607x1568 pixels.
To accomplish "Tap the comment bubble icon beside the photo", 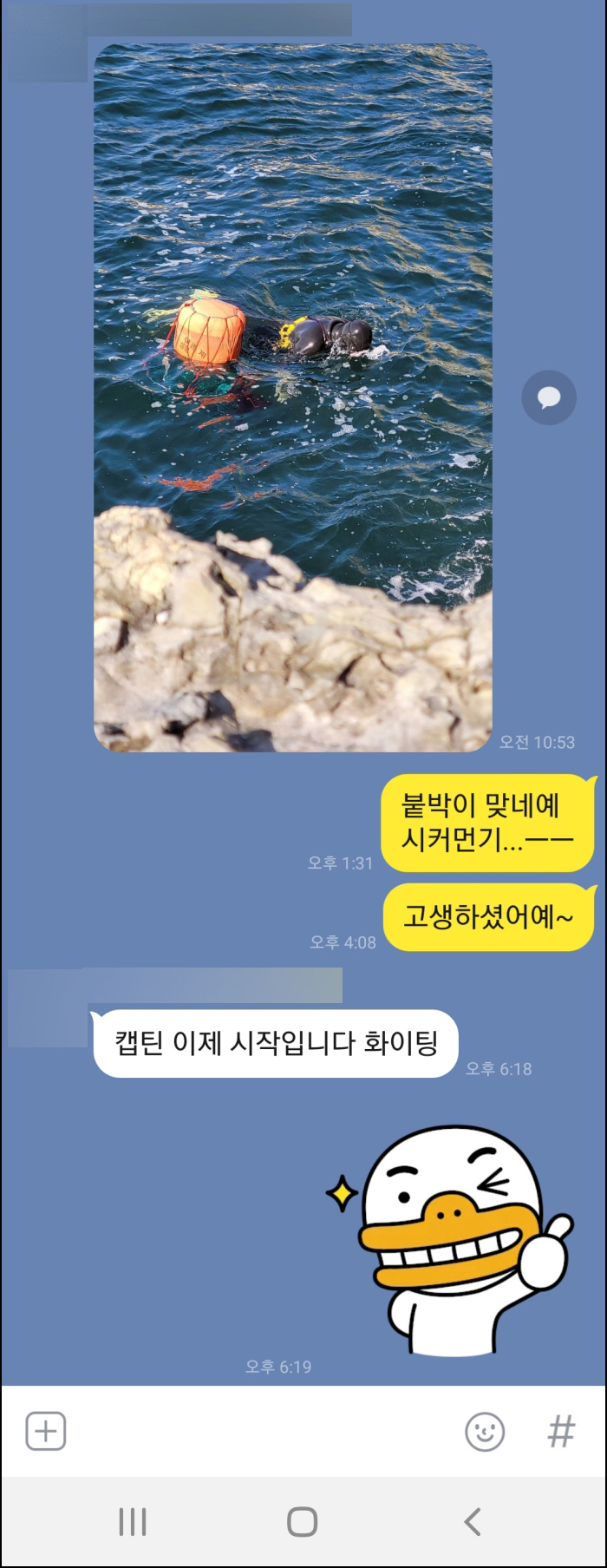I will [x=548, y=398].
